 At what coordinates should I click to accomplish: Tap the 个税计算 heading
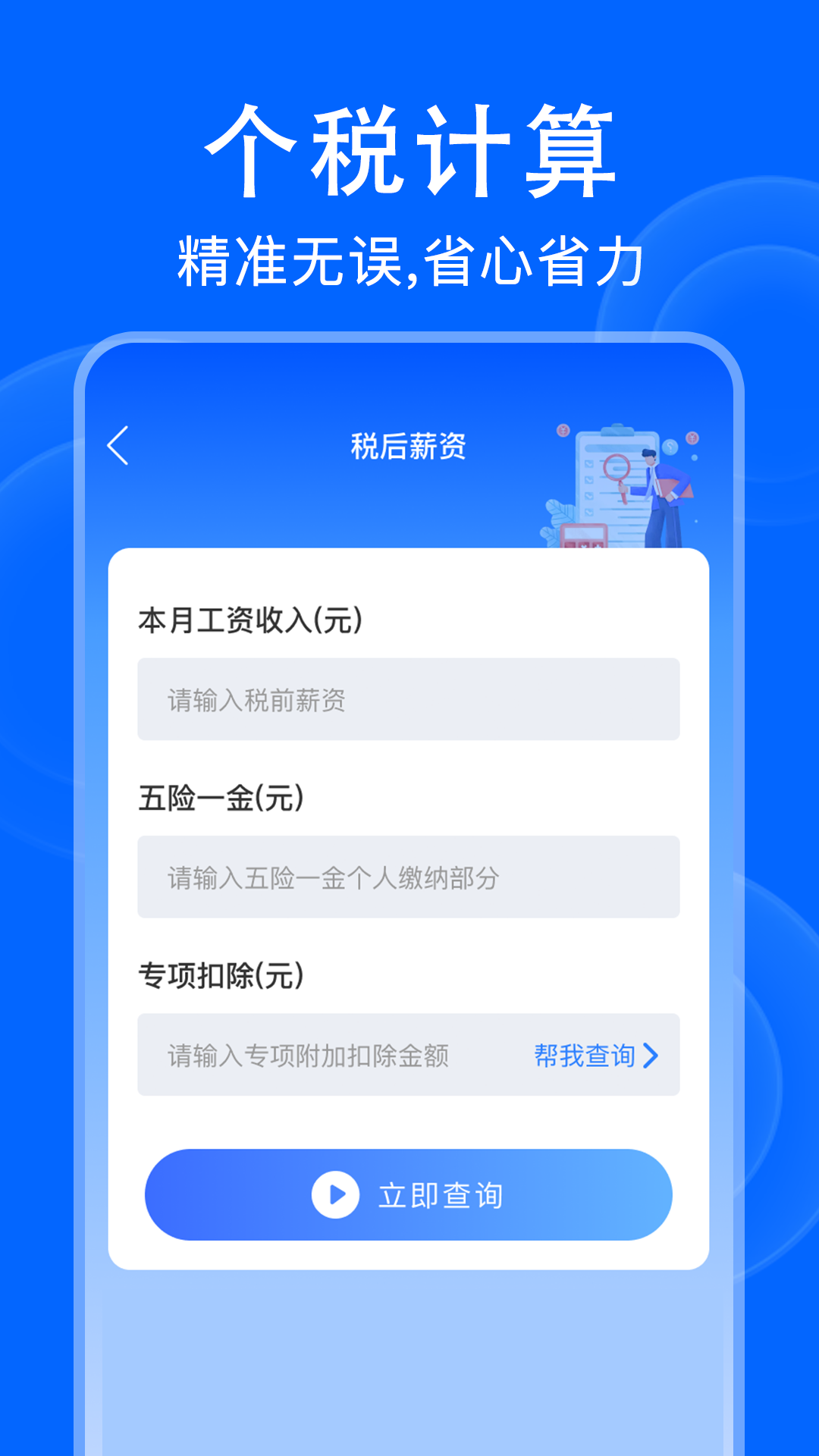[409, 148]
